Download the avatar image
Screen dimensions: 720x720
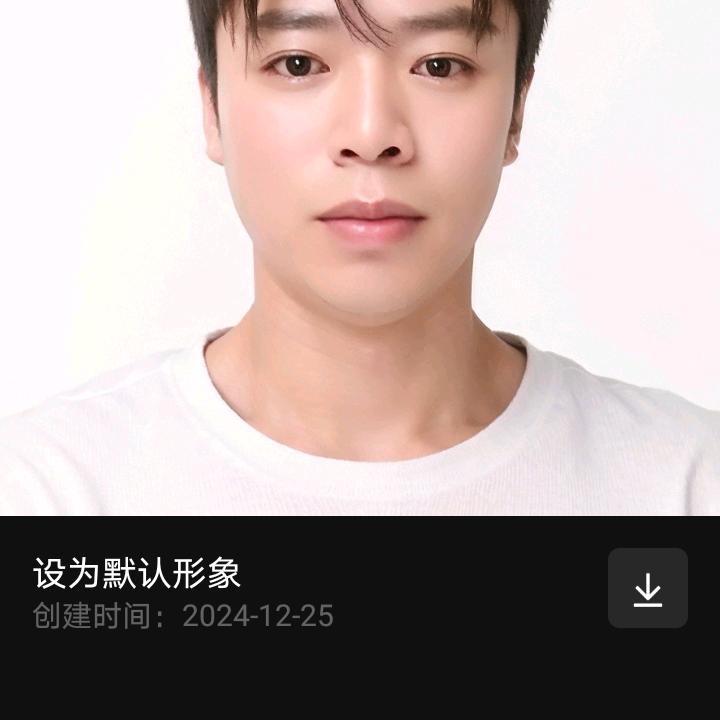click(x=647, y=588)
